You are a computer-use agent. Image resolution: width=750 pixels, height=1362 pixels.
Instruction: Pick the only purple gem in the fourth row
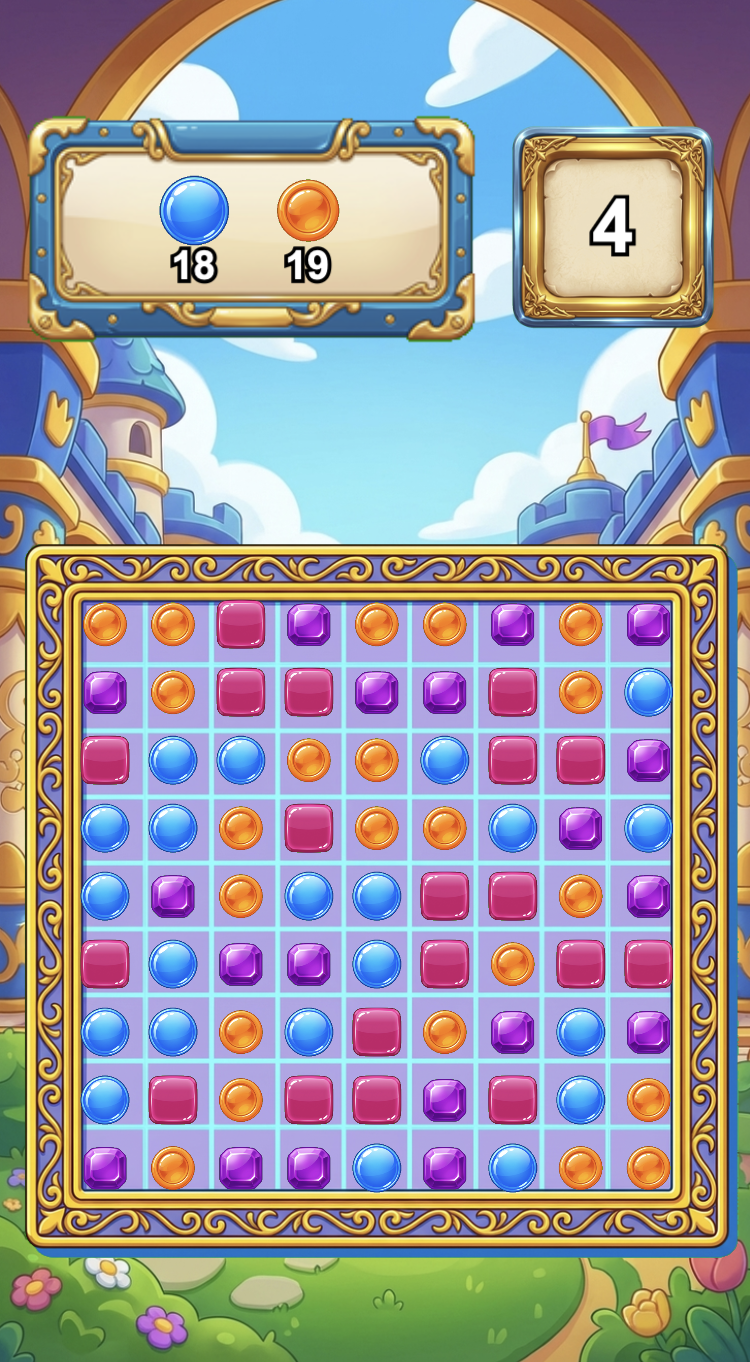click(580, 828)
